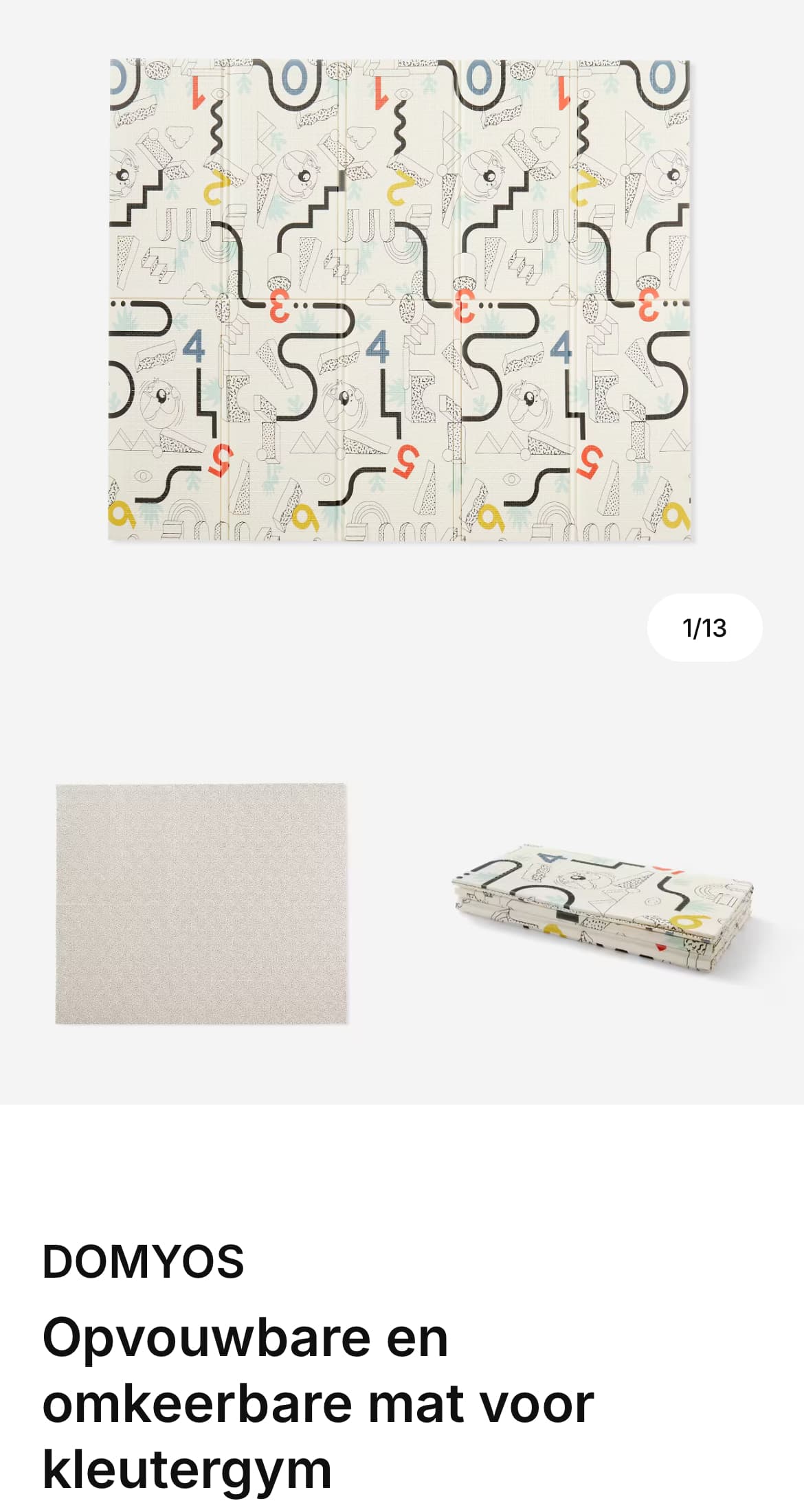View the plain grey reverse side image
This screenshot has width=804, height=1512.
point(201,903)
